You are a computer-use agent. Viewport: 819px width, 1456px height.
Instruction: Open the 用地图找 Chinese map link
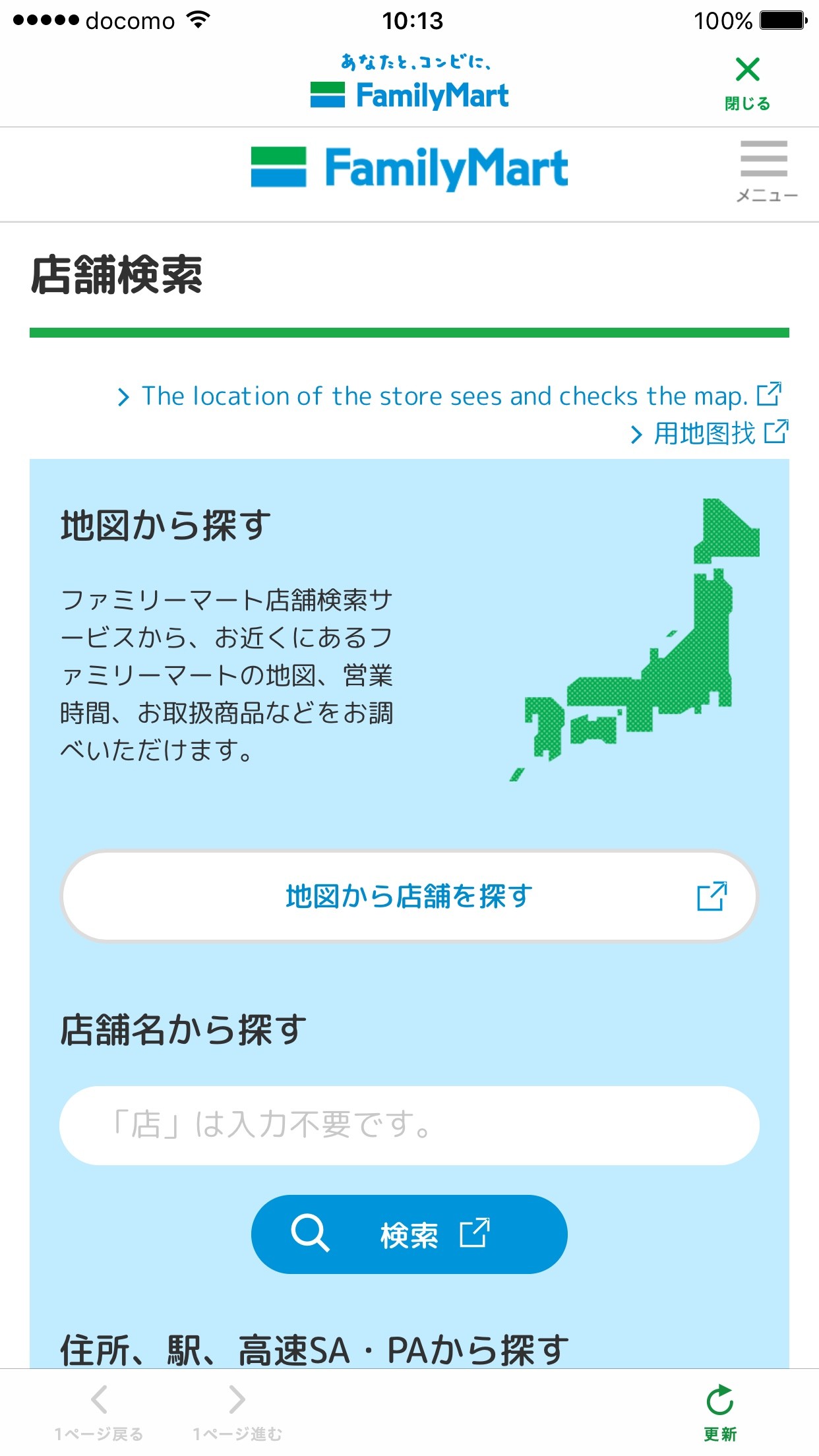coord(710,434)
